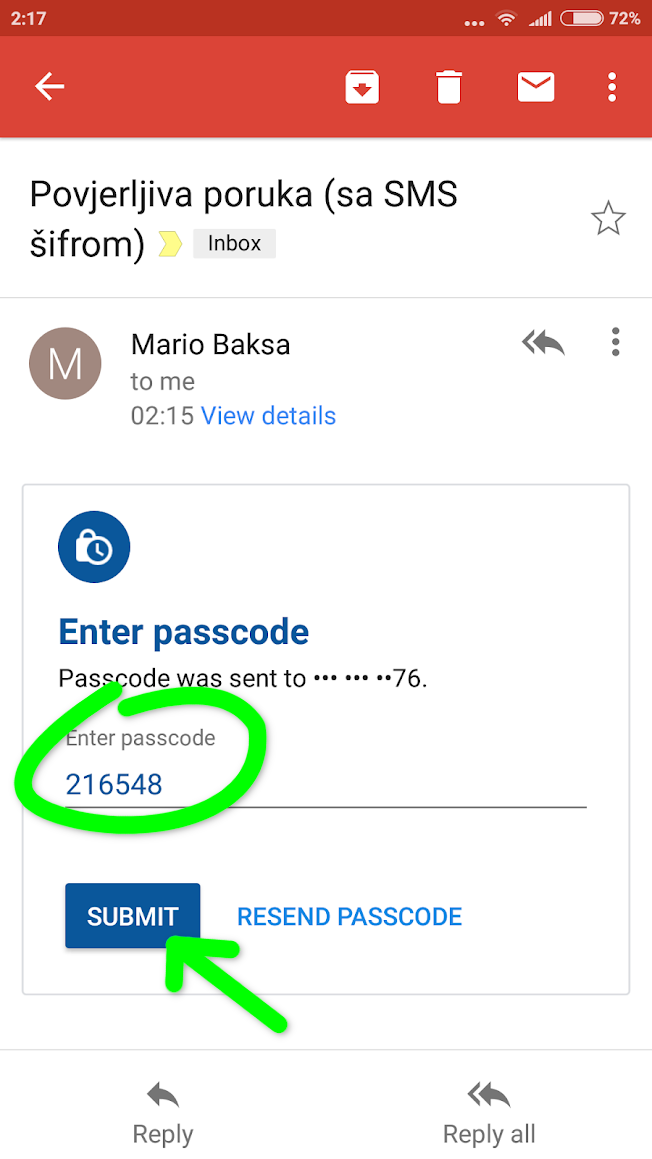Image resolution: width=652 pixels, height=1159 pixels.
Task: Tap View details link
Action: (x=268, y=415)
